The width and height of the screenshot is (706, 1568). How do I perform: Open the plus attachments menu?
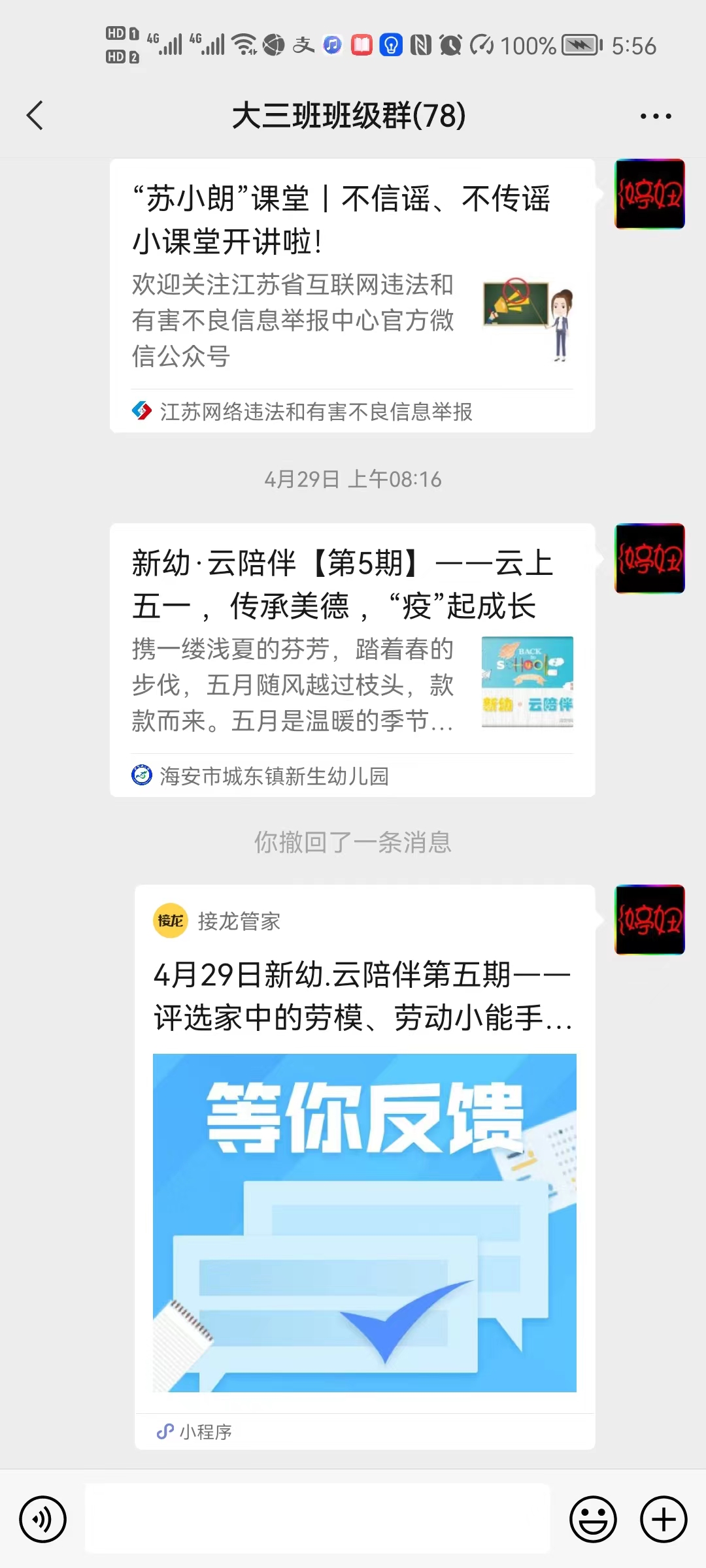point(663,1519)
